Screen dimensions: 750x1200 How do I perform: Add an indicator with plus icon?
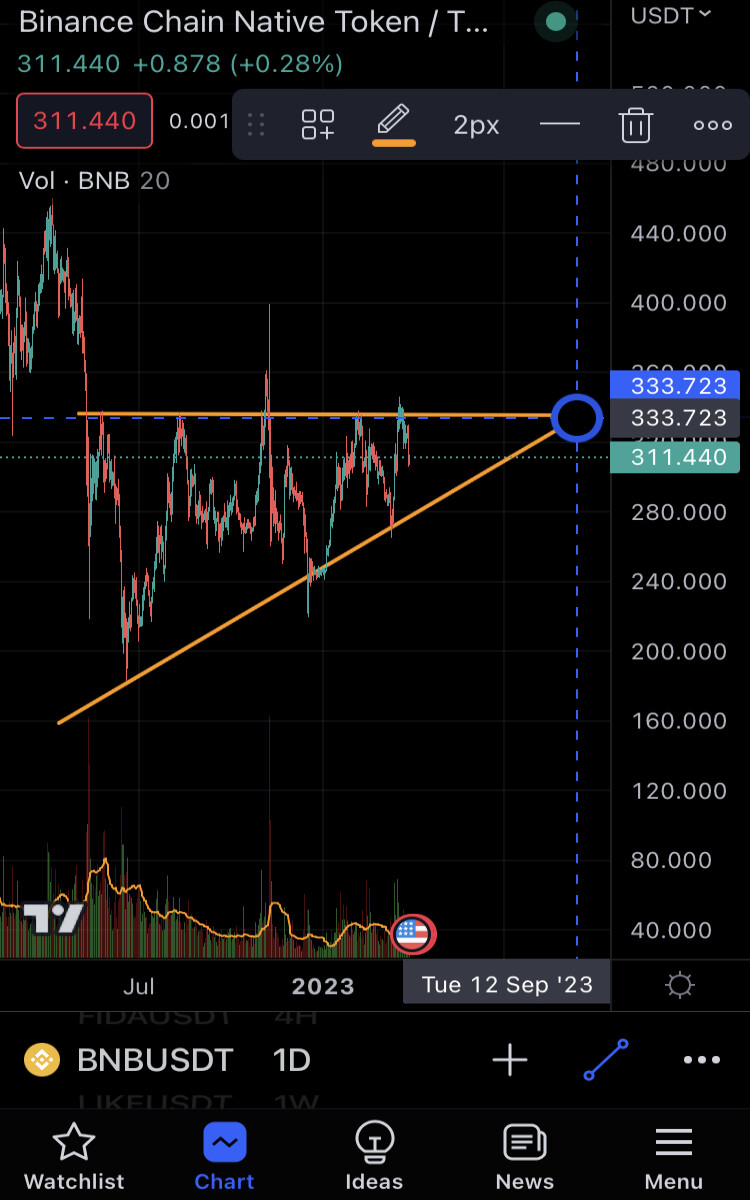(510, 1059)
